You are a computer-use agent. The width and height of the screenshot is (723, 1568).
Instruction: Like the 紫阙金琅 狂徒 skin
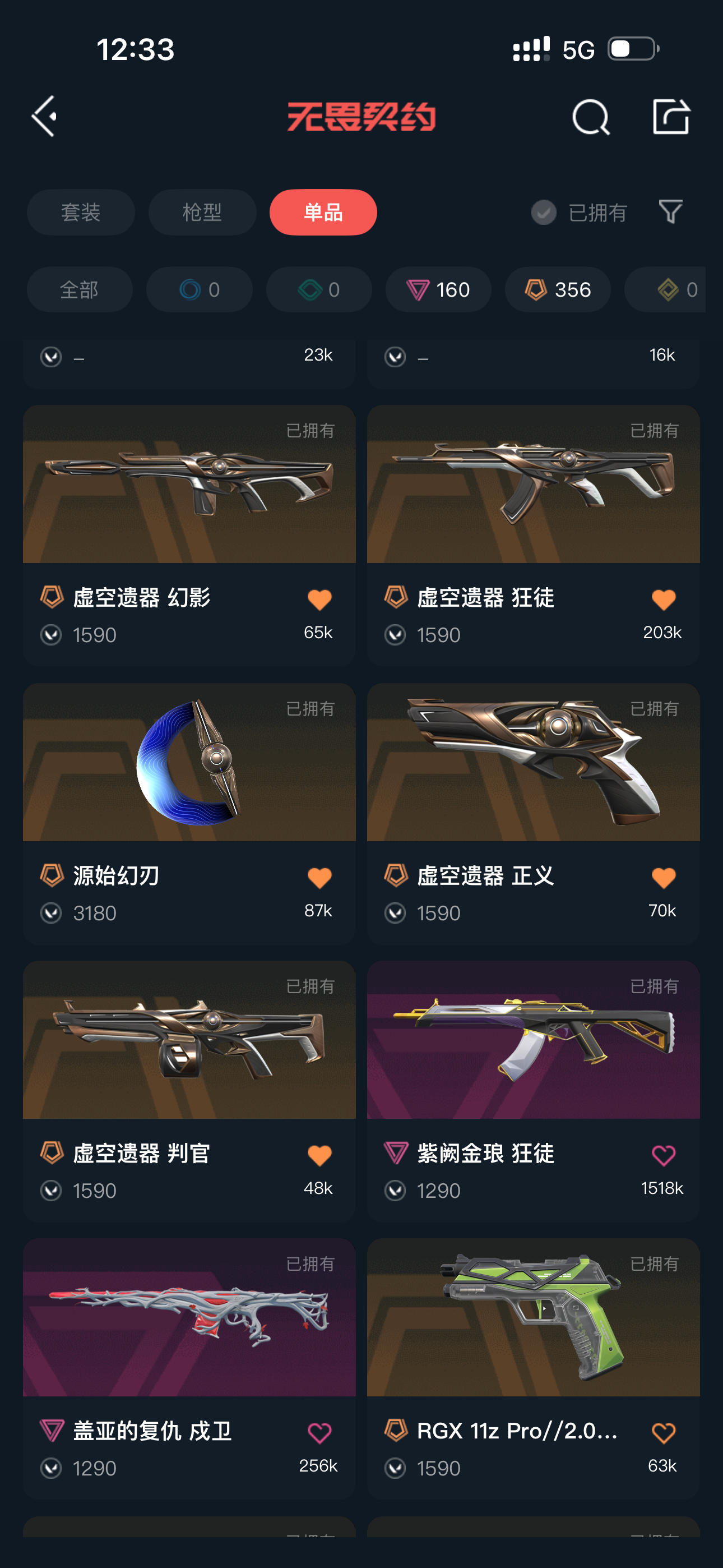coord(662,1155)
